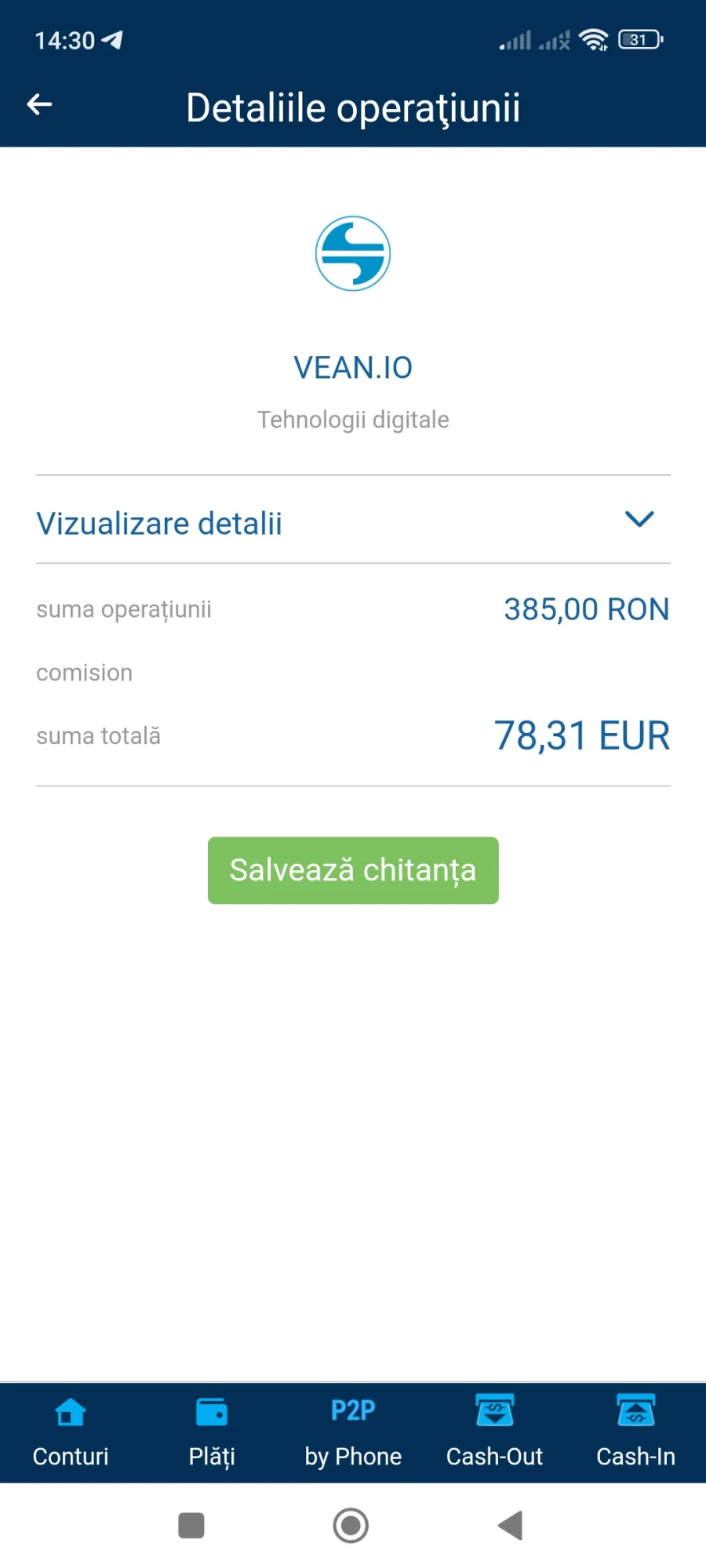This screenshot has height=1568, width=706.
Task: Open the Plăți tab
Action: tap(212, 1432)
